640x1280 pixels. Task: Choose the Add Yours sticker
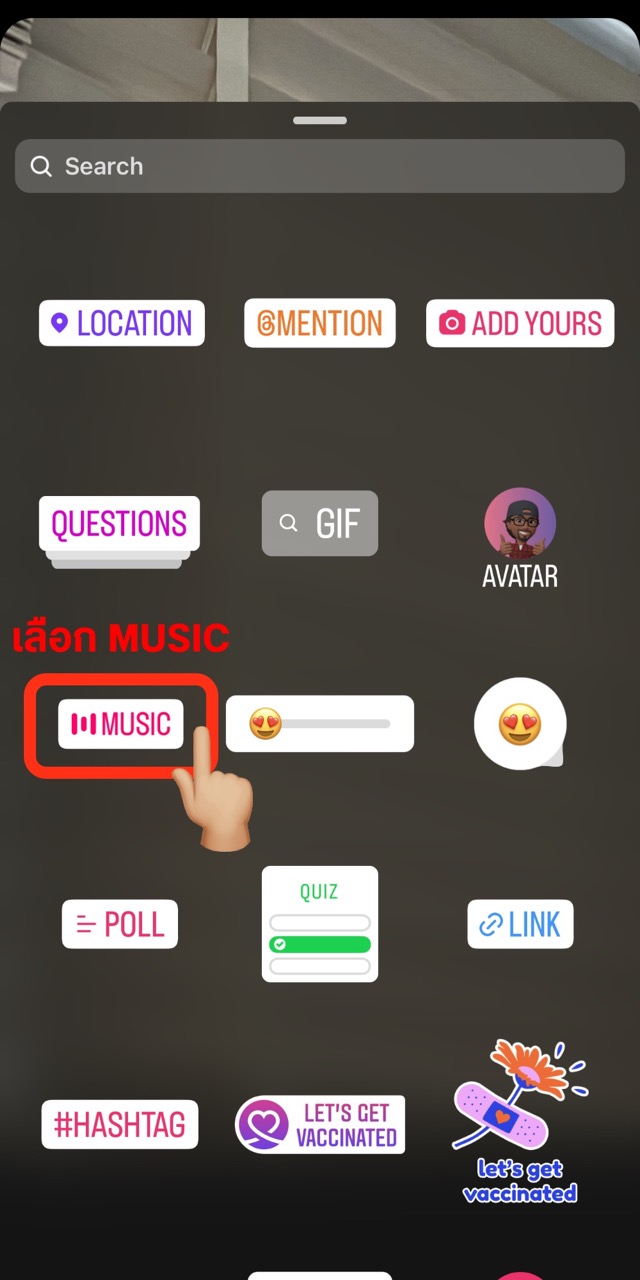520,323
